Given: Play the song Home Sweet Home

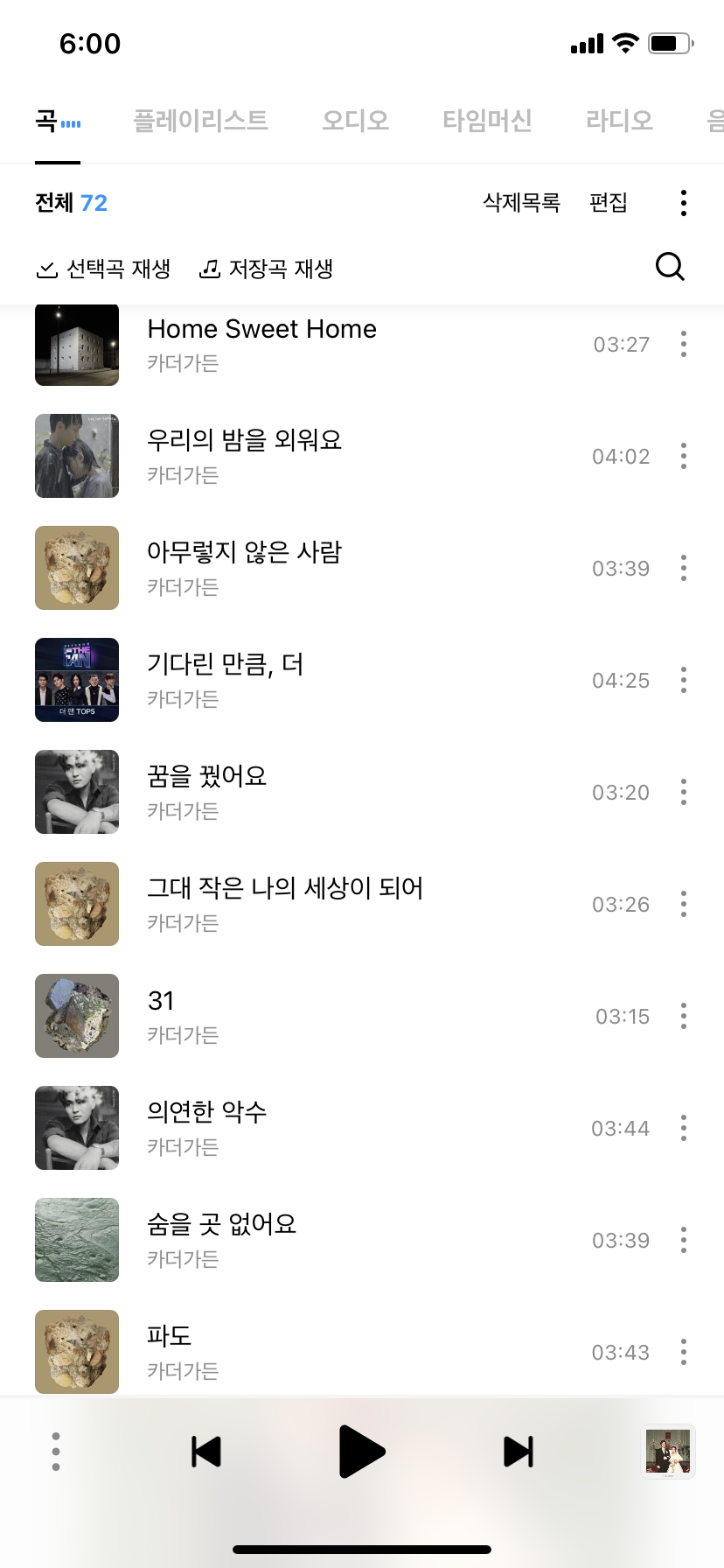Looking at the screenshot, I should 262,330.
